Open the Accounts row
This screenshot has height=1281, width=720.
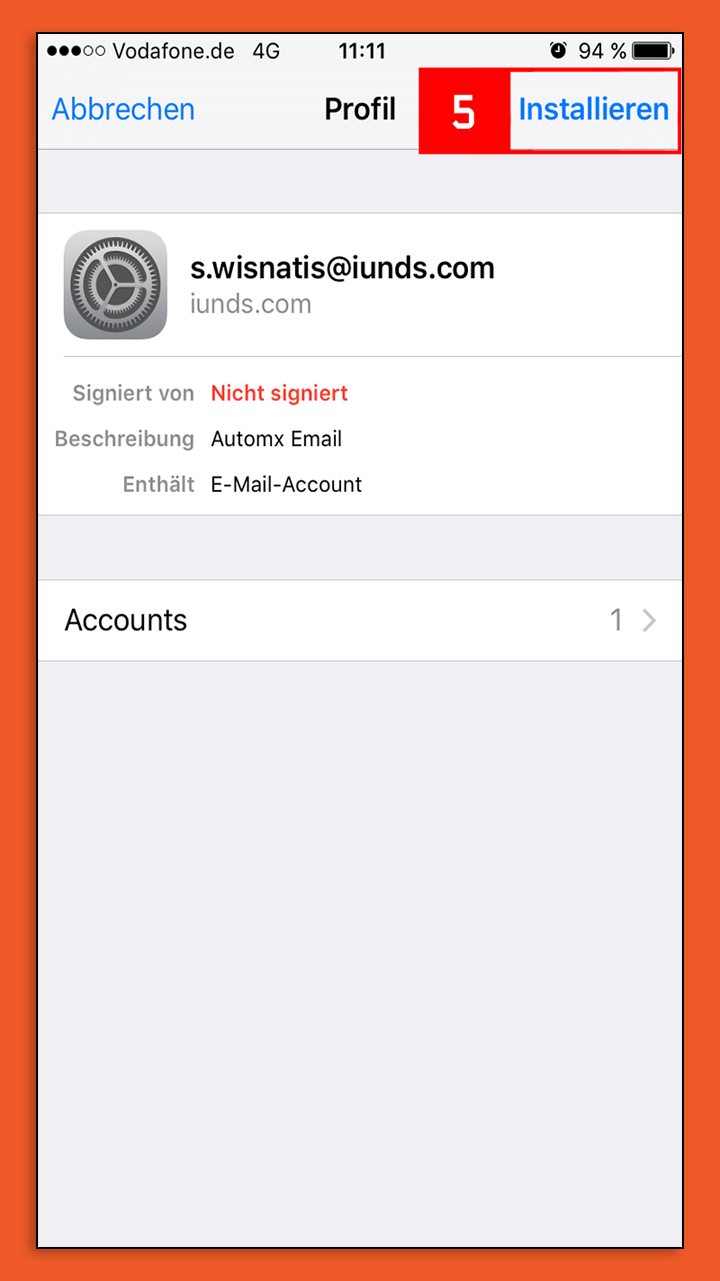point(360,620)
